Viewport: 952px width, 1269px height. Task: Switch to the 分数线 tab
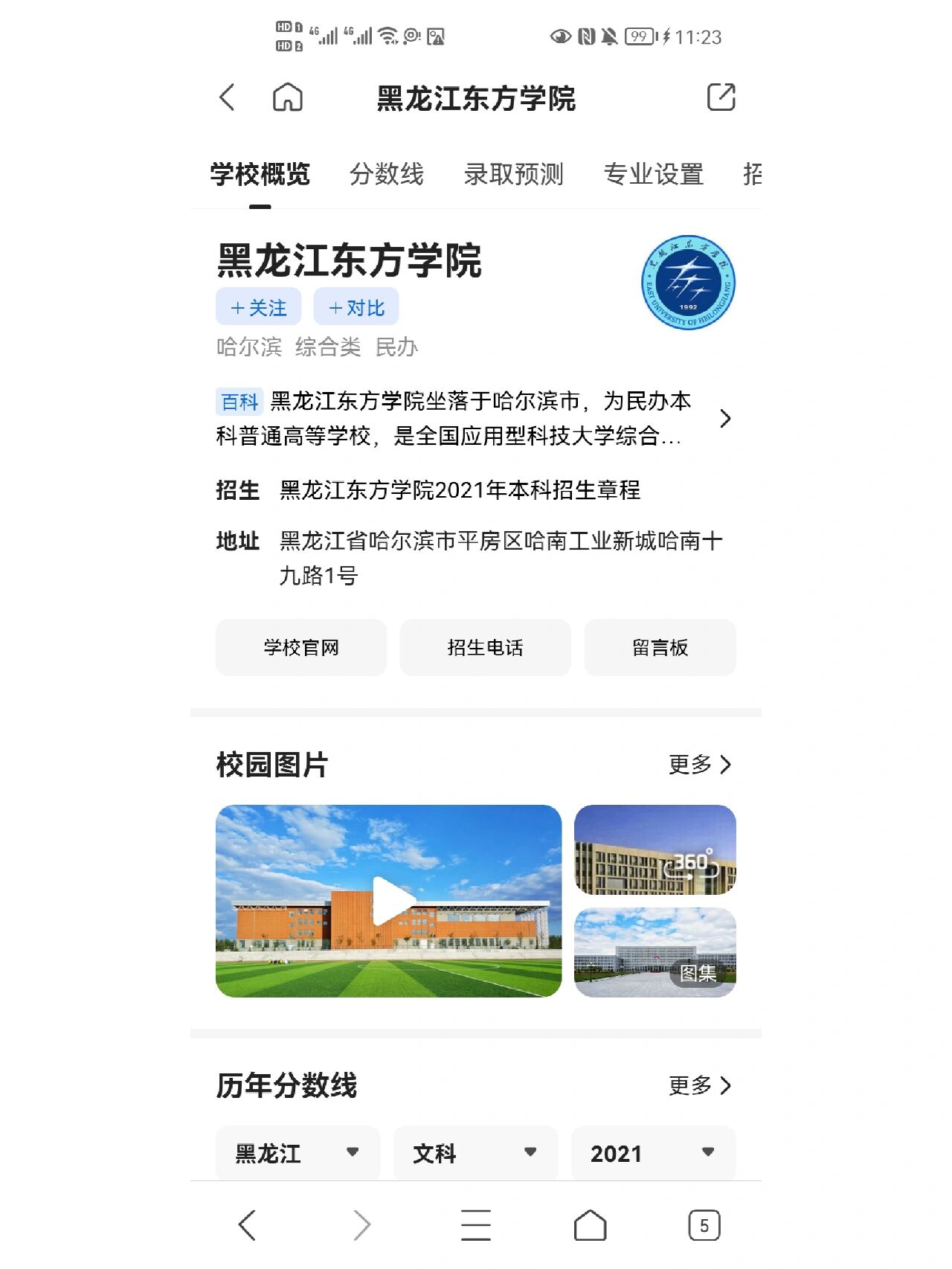[387, 174]
